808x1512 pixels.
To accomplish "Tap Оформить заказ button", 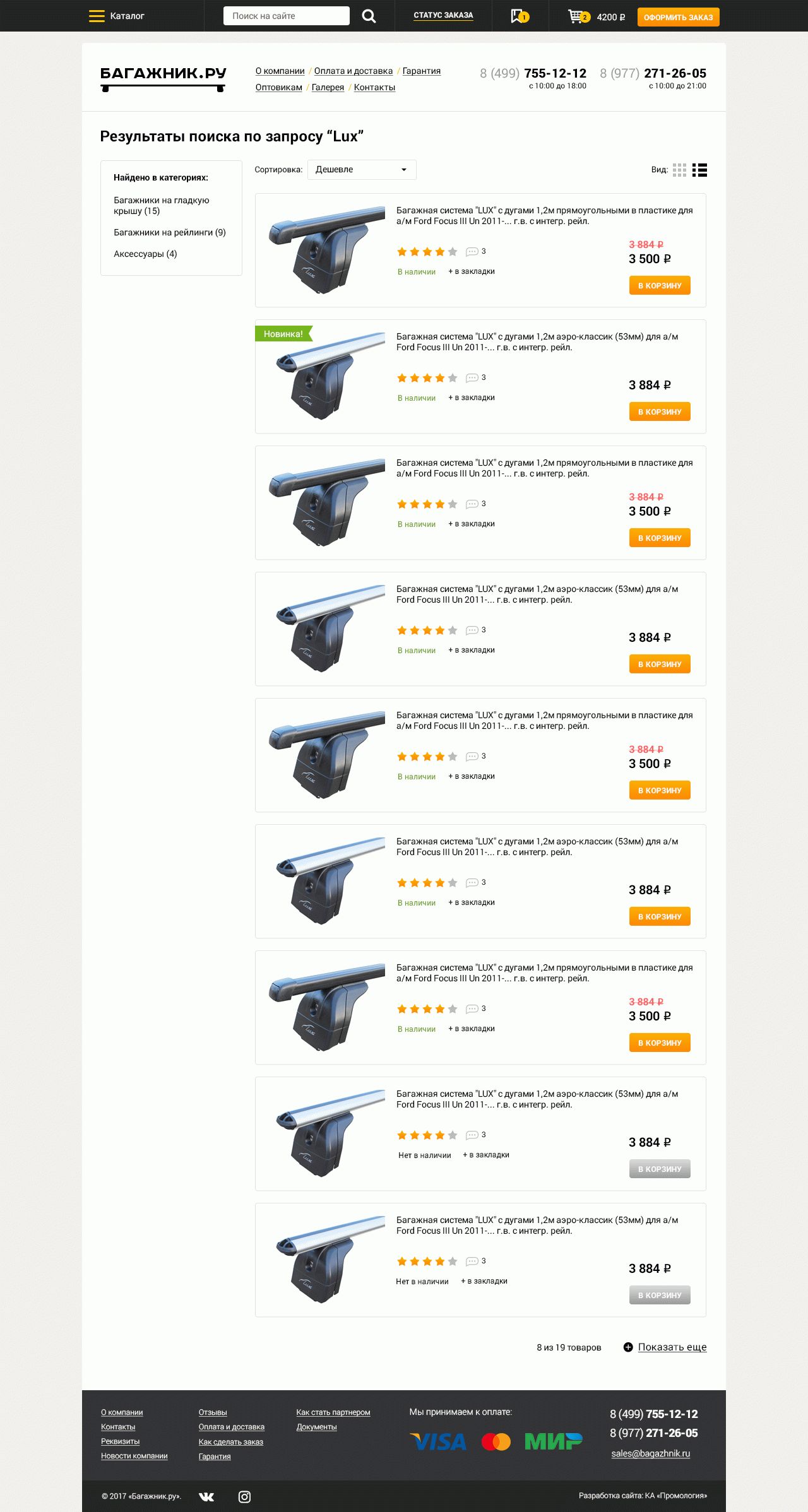I will 678,17.
